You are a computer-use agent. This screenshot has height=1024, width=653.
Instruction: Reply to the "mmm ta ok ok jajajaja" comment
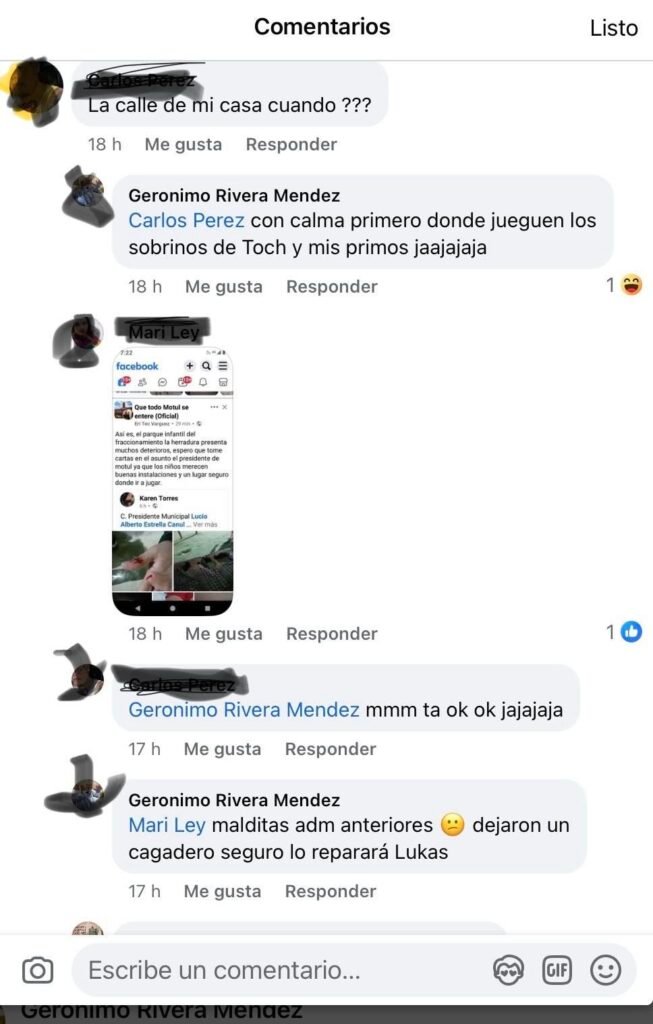(x=331, y=749)
